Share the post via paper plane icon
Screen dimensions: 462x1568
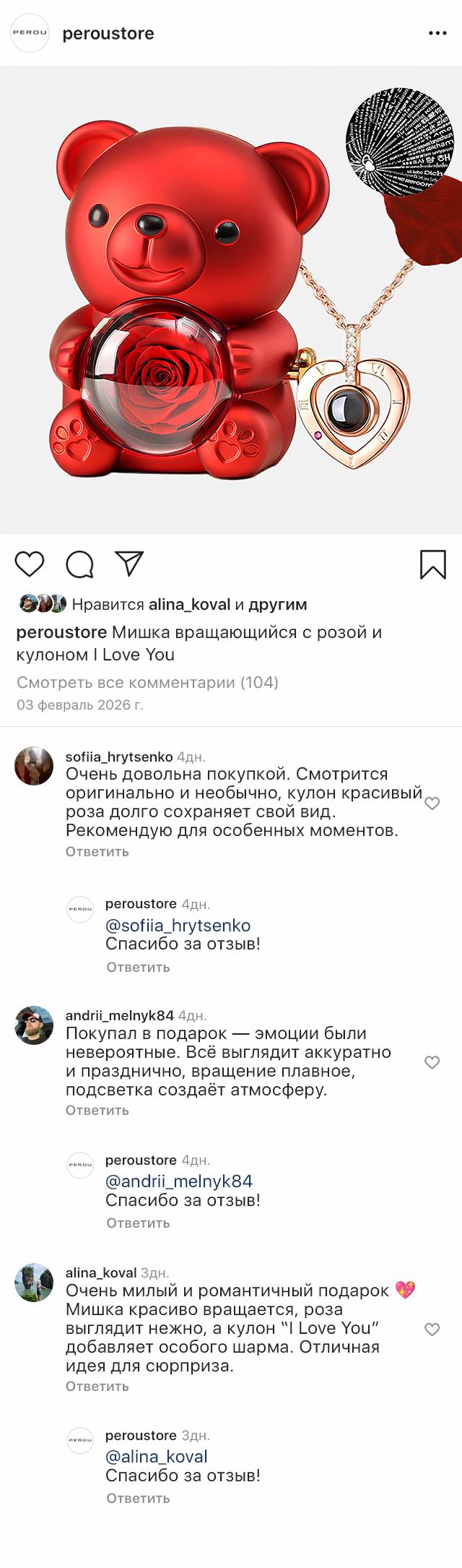[130, 564]
